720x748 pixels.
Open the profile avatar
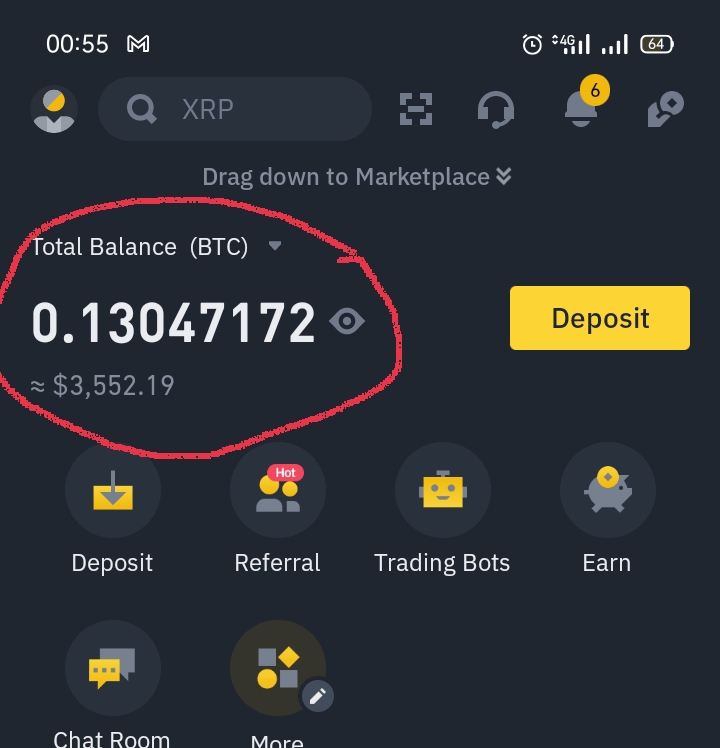pos(54,109)
